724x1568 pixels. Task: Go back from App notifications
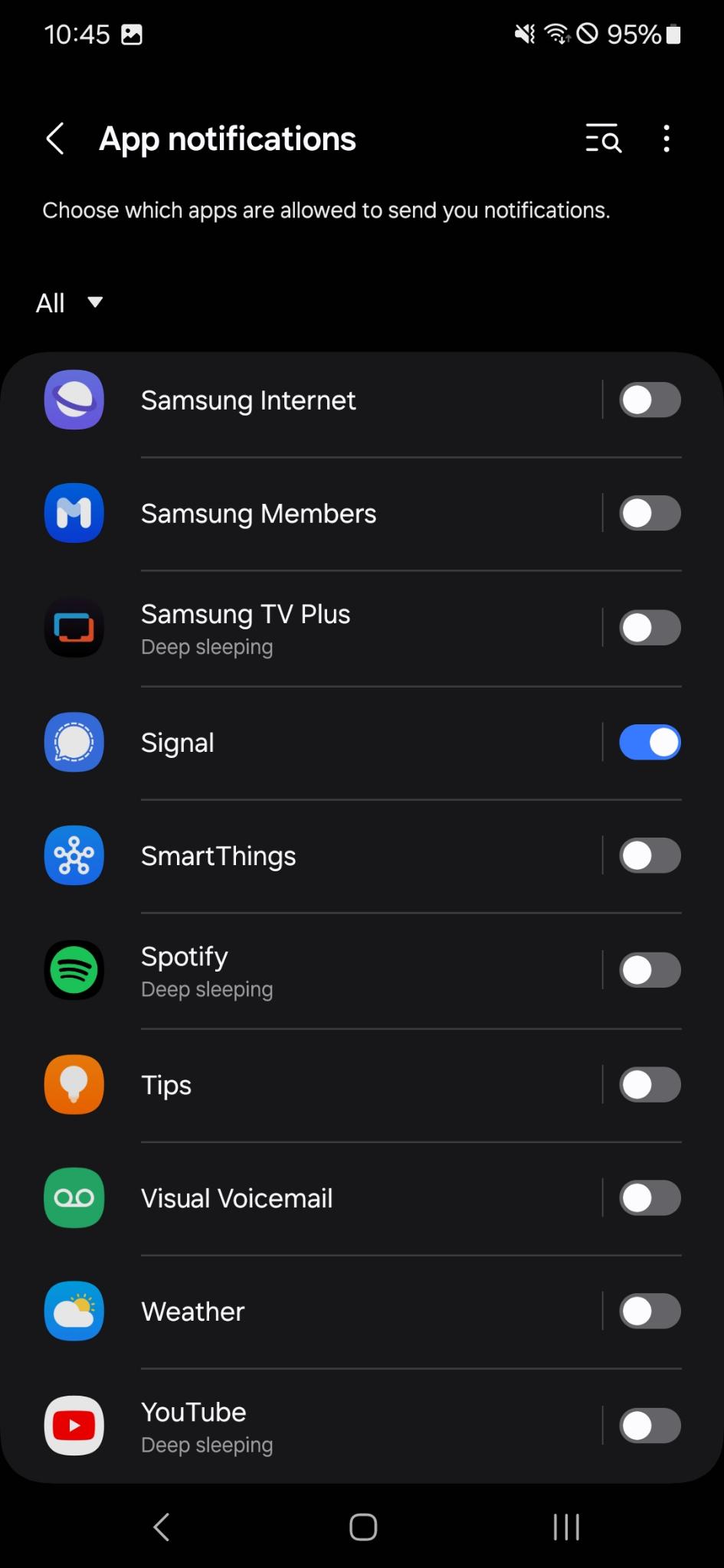click(55, 139)
